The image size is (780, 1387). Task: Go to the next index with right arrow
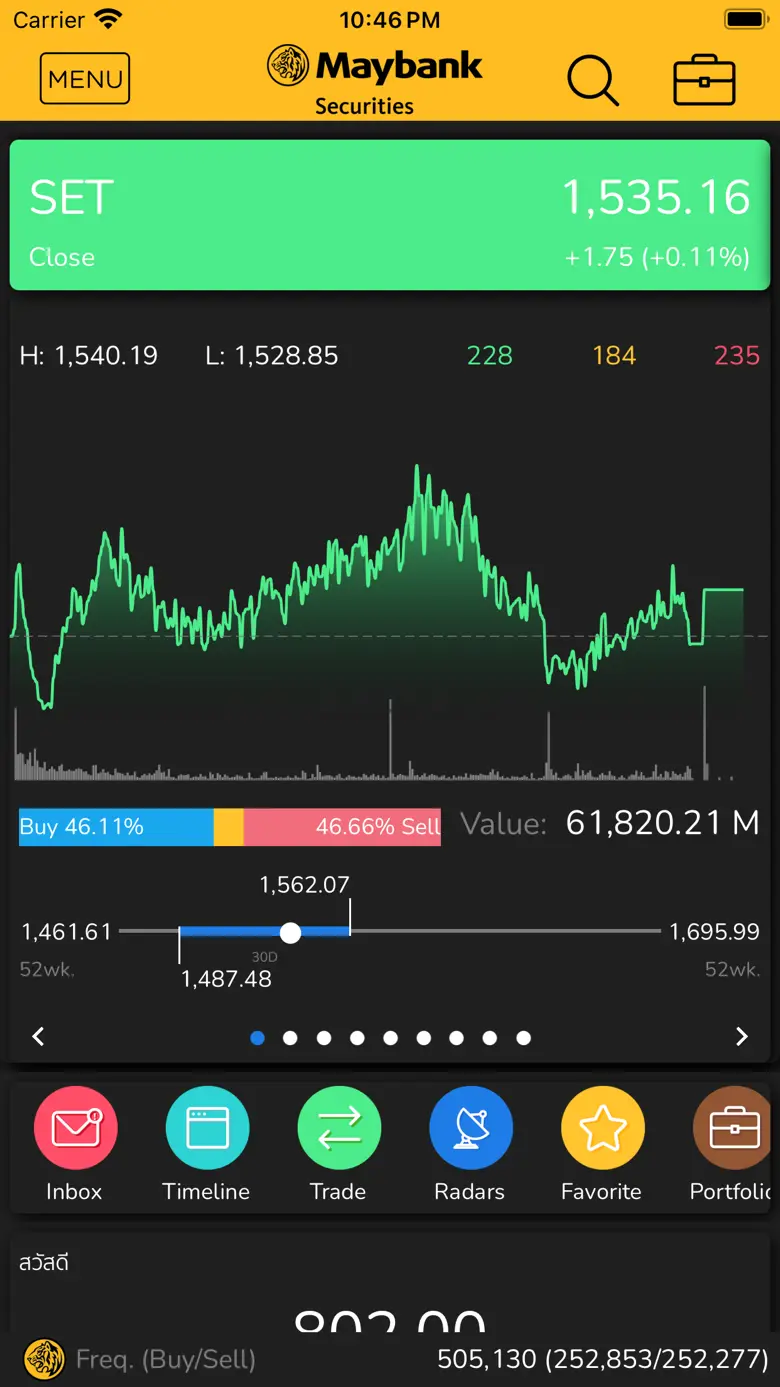(x=741, y=1037)
